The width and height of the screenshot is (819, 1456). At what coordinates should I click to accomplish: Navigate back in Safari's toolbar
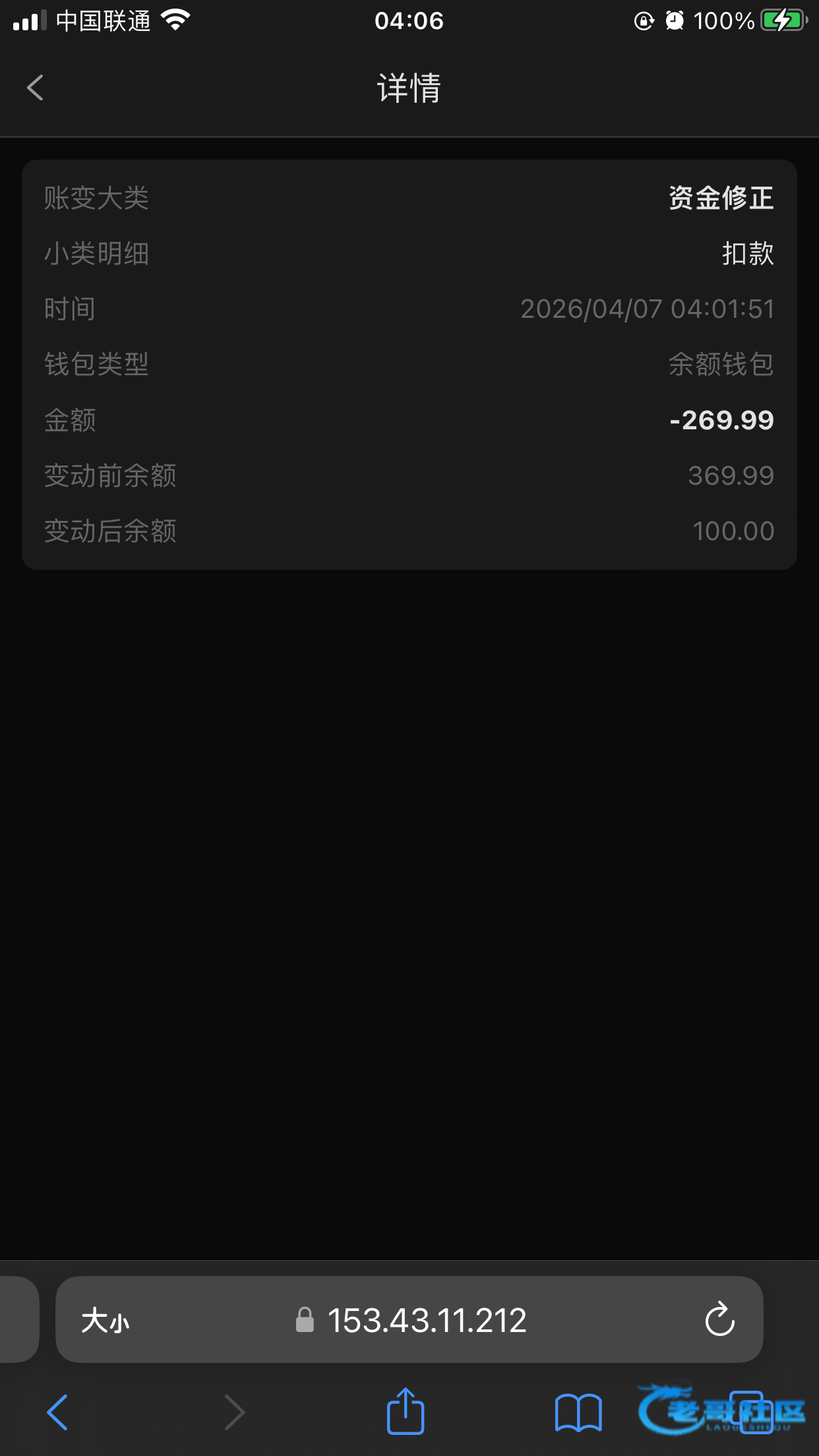tap(57, 1412)
